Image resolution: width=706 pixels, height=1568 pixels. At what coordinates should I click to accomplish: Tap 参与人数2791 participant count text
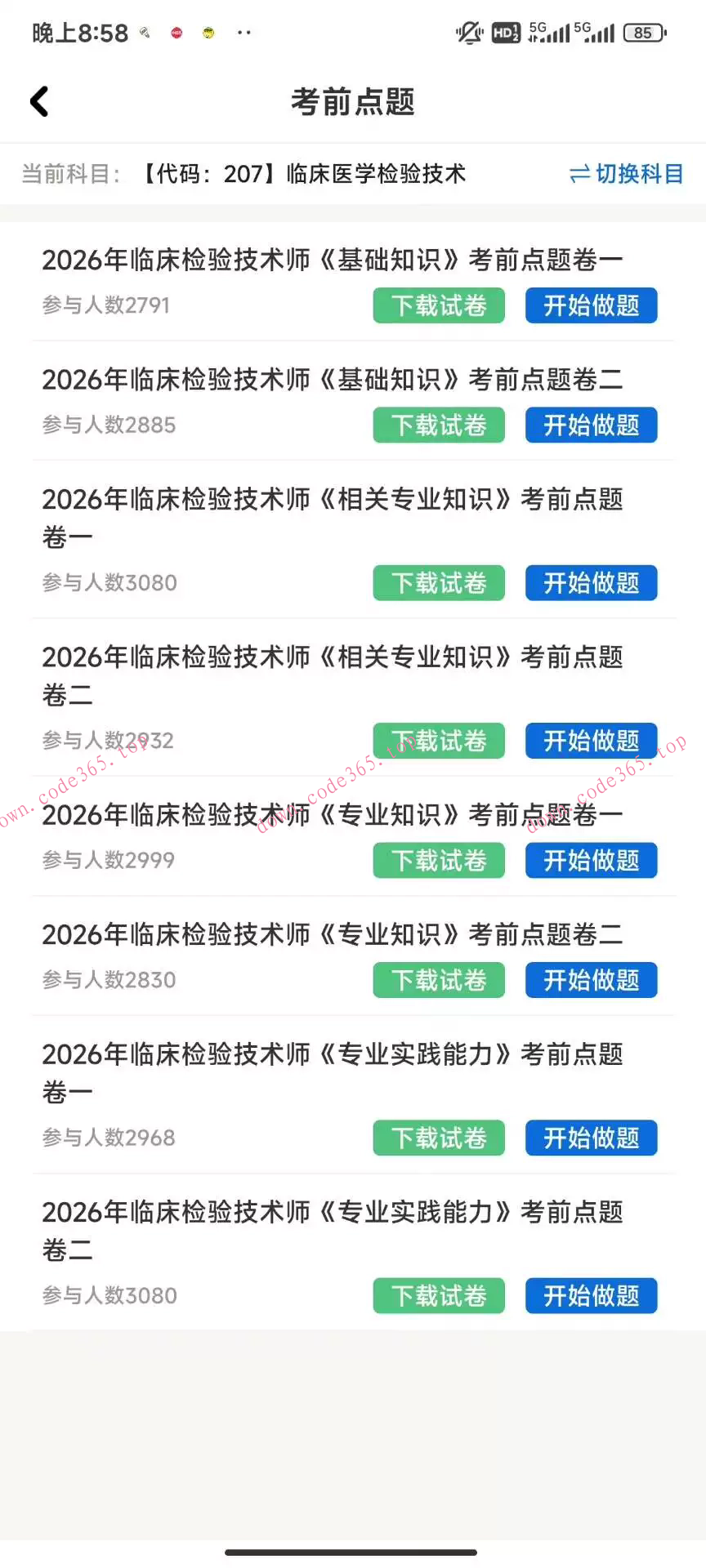coord(105,305)
